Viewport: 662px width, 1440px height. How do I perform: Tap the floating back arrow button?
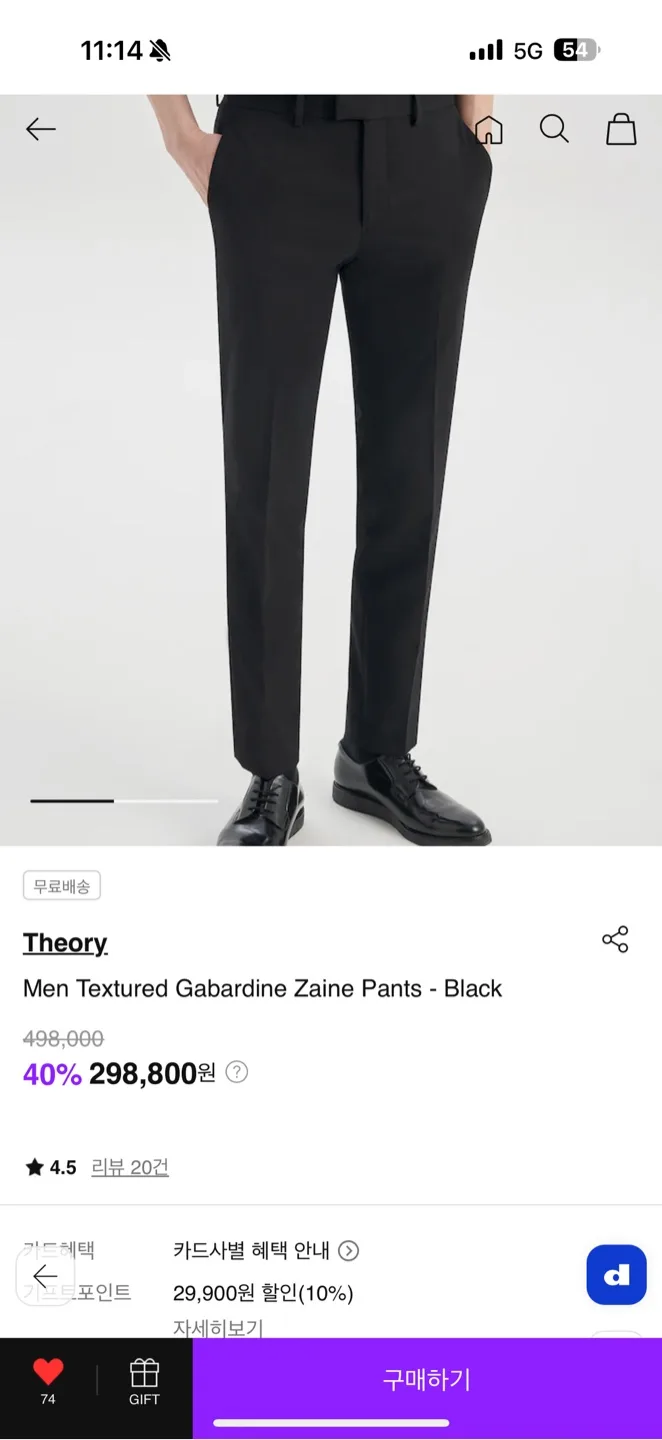pos(45,1276)
